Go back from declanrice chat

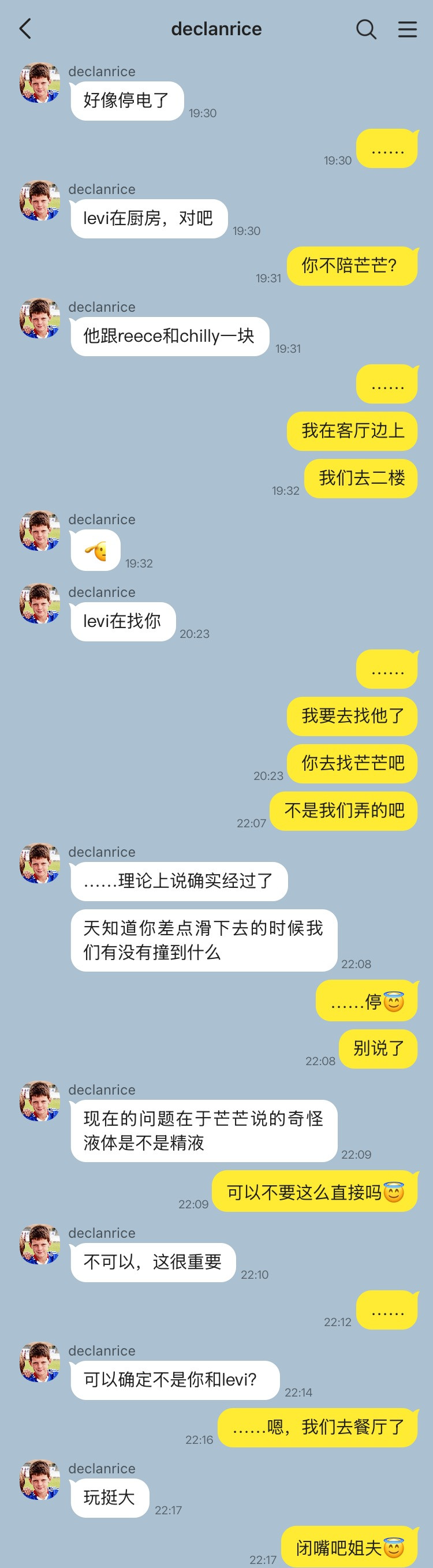(x=25, y=29)
